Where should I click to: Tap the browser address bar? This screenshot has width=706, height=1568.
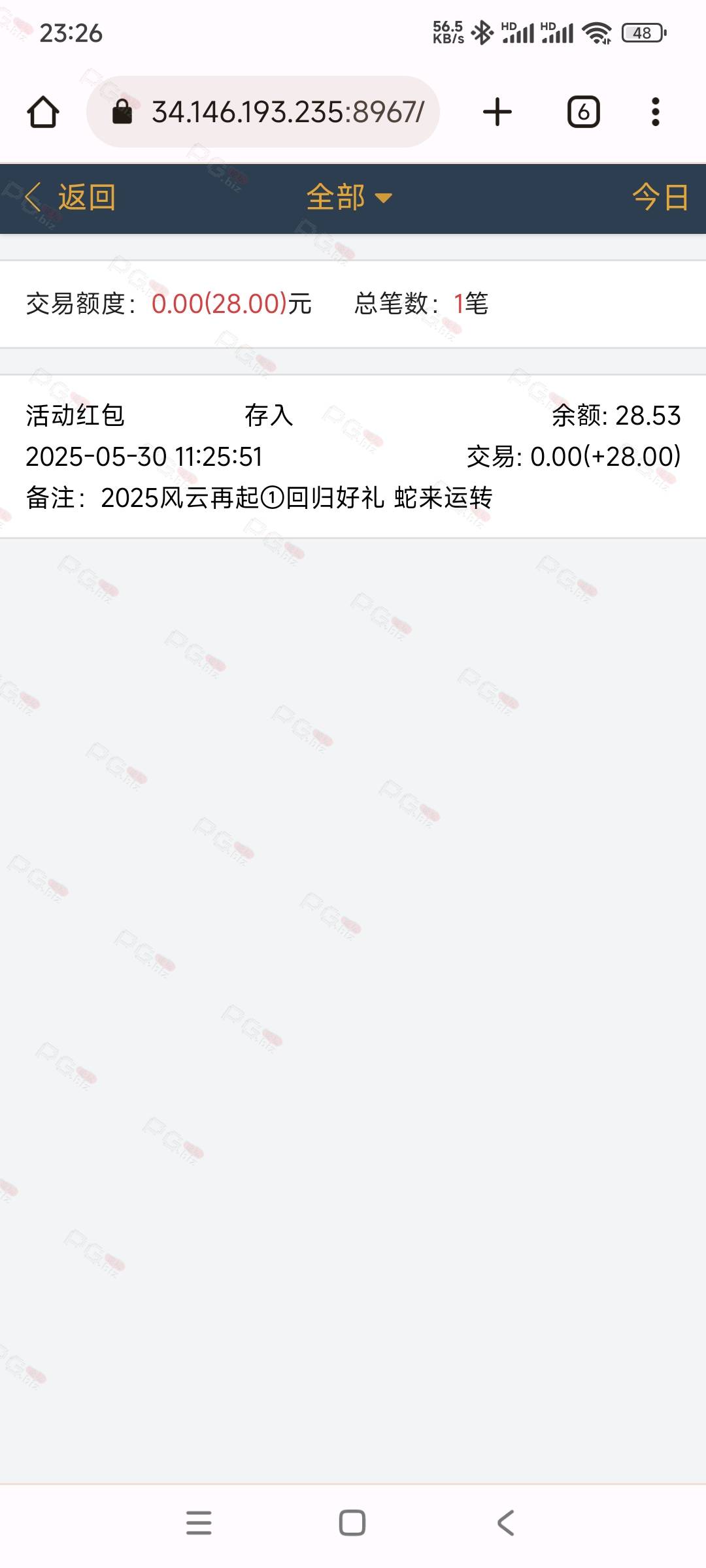point(263,112)
